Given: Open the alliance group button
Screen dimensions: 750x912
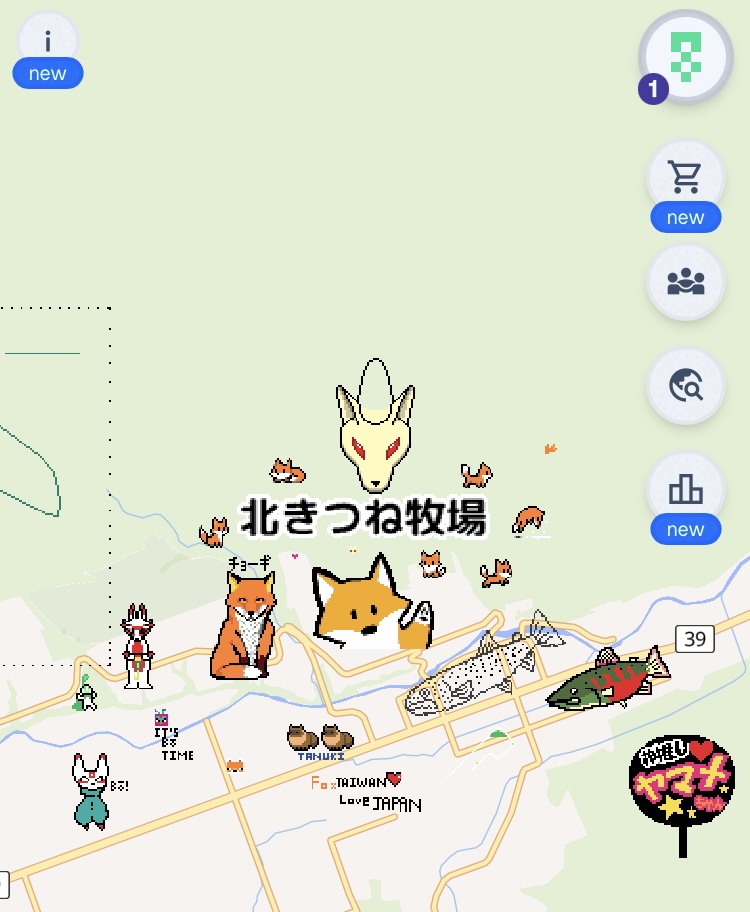Looking at the screenshot, I should pos(686,282).
